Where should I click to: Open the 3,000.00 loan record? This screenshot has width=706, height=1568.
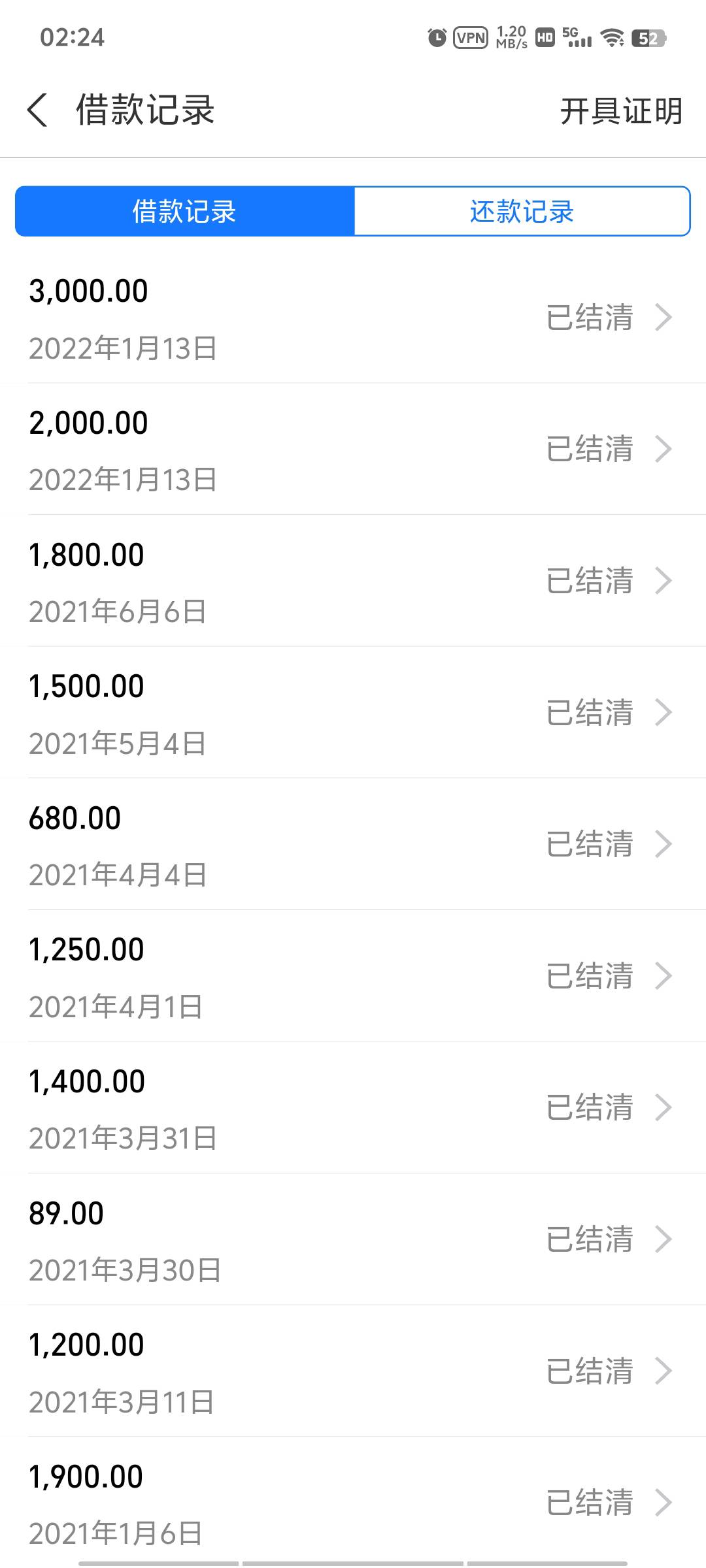coord(353,318)
